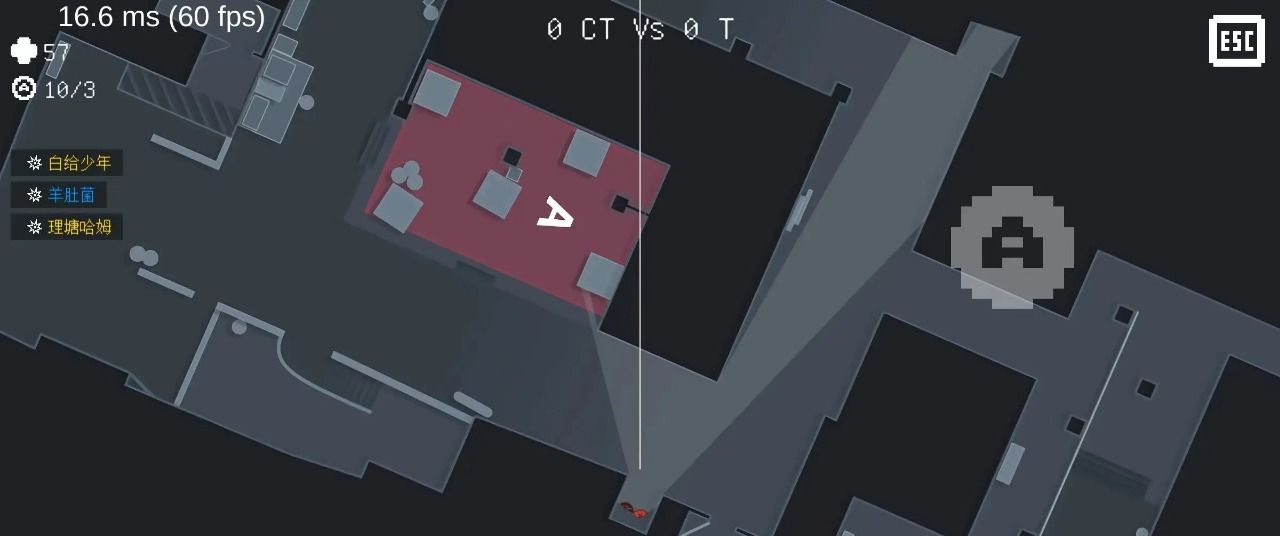Tap the ESC button to exit

(1237, 42)
